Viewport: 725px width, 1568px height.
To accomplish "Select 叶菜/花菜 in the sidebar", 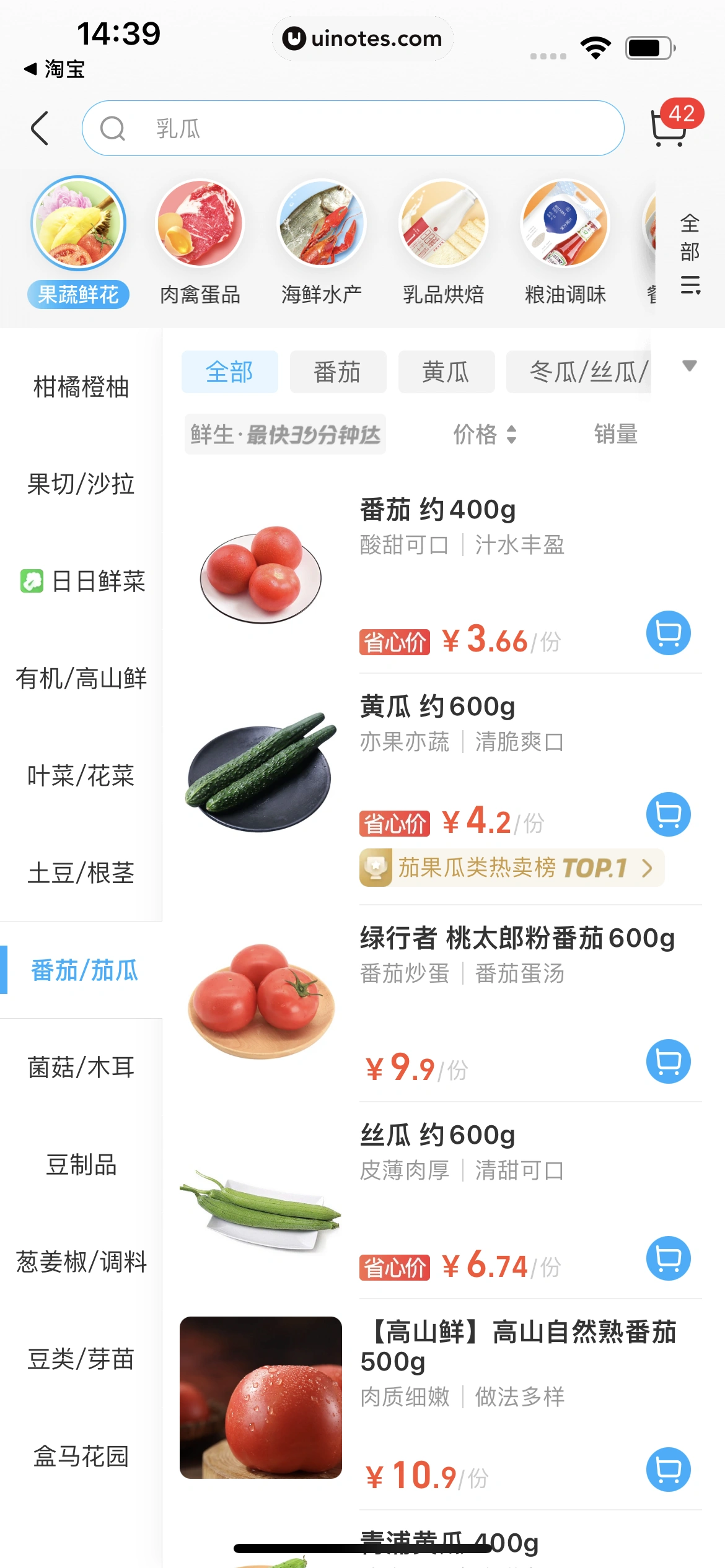I will tap(81, 775).
